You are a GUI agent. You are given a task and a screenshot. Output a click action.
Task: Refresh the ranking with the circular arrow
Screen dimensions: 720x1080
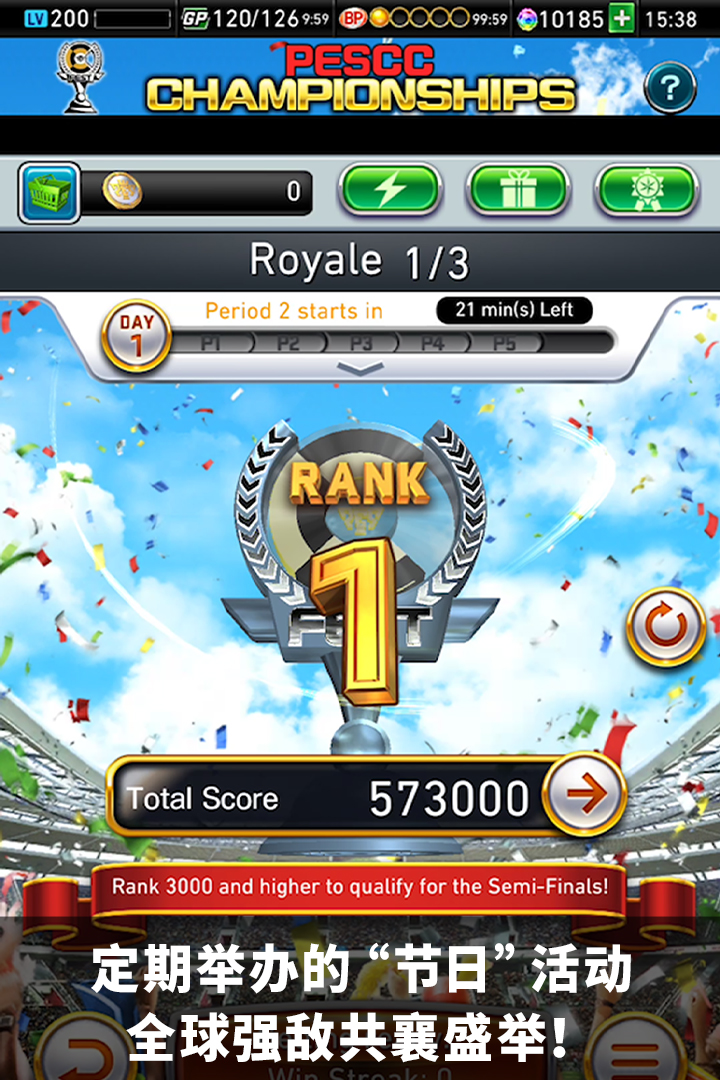pyautogui.click(x=665, y=628)
